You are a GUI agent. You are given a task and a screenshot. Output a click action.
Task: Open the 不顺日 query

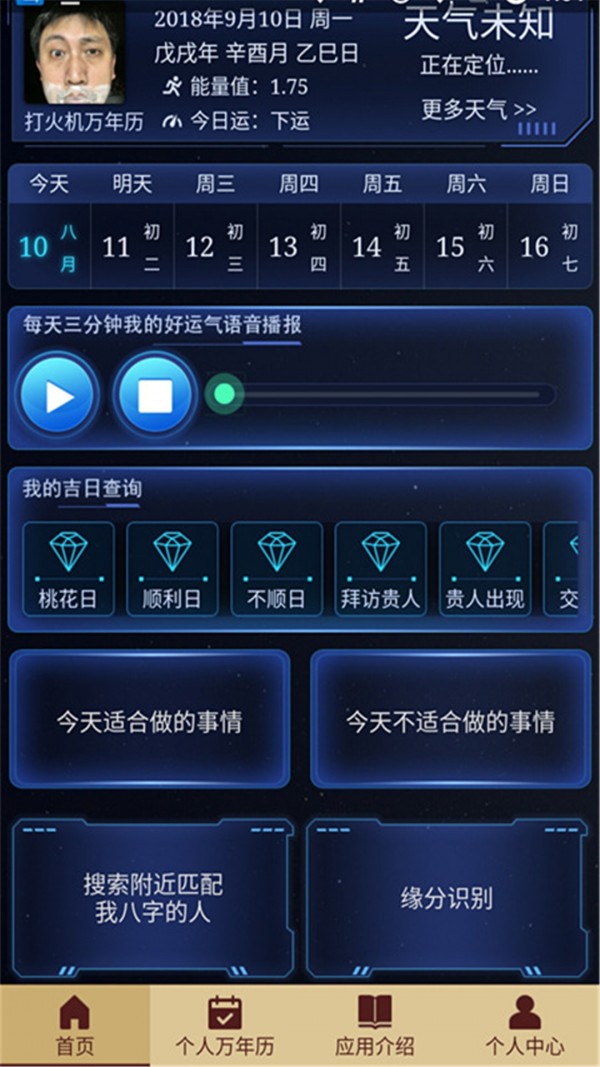(276, 568)
